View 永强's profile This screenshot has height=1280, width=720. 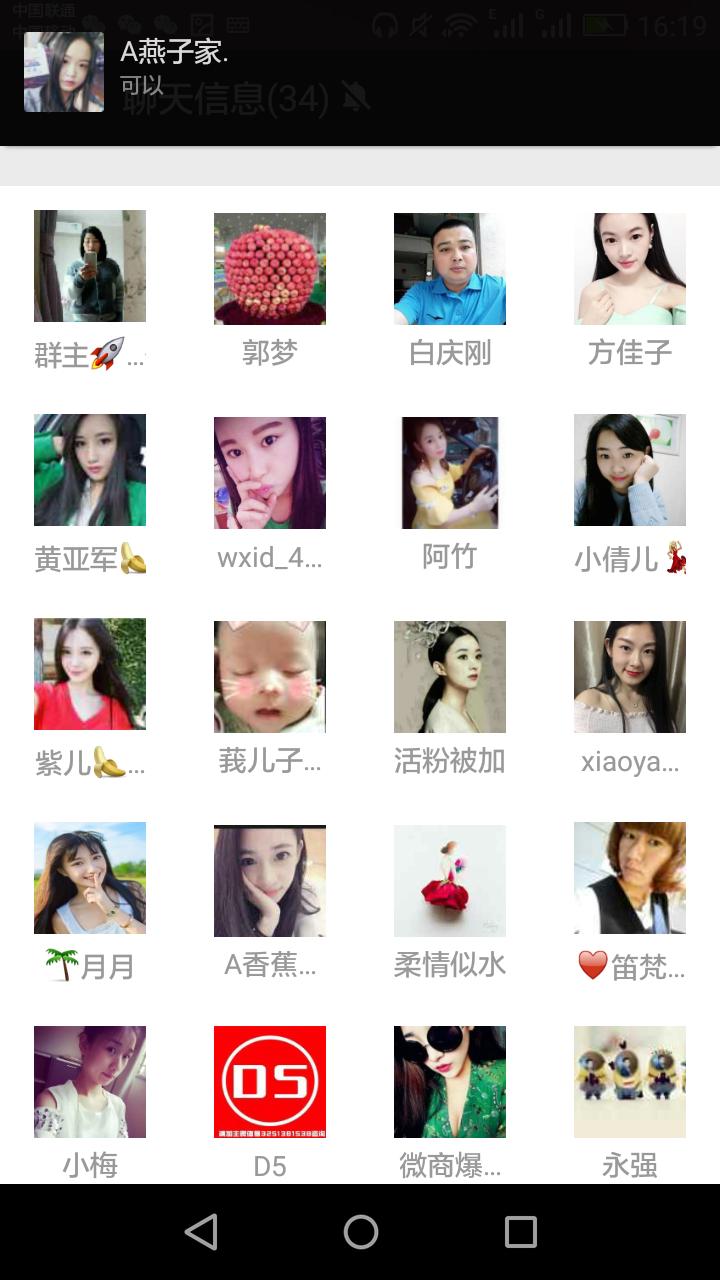pos(630,1082)
